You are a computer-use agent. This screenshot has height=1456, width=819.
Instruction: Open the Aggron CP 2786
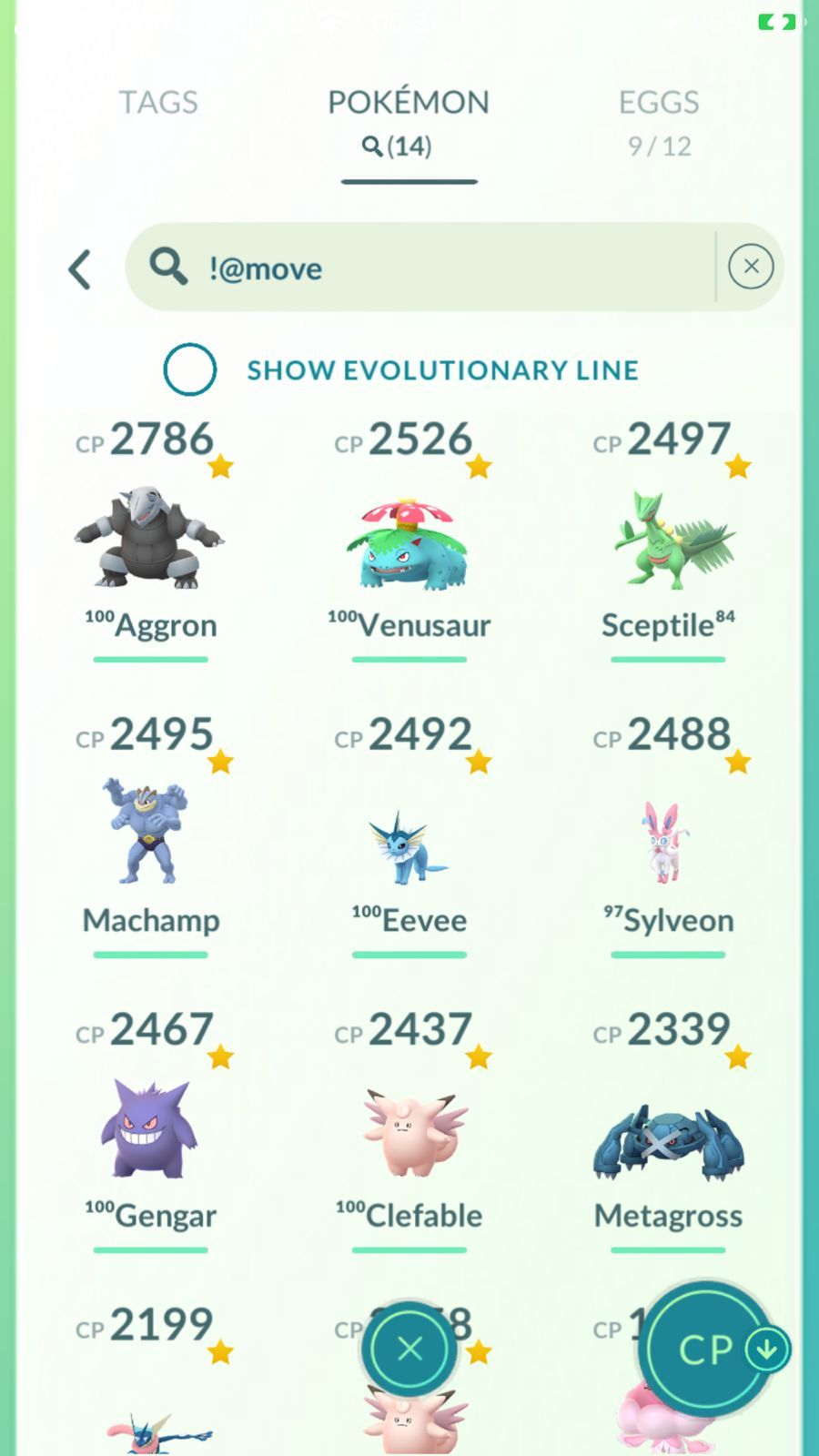pyautogui.click(x=150, y=539)
